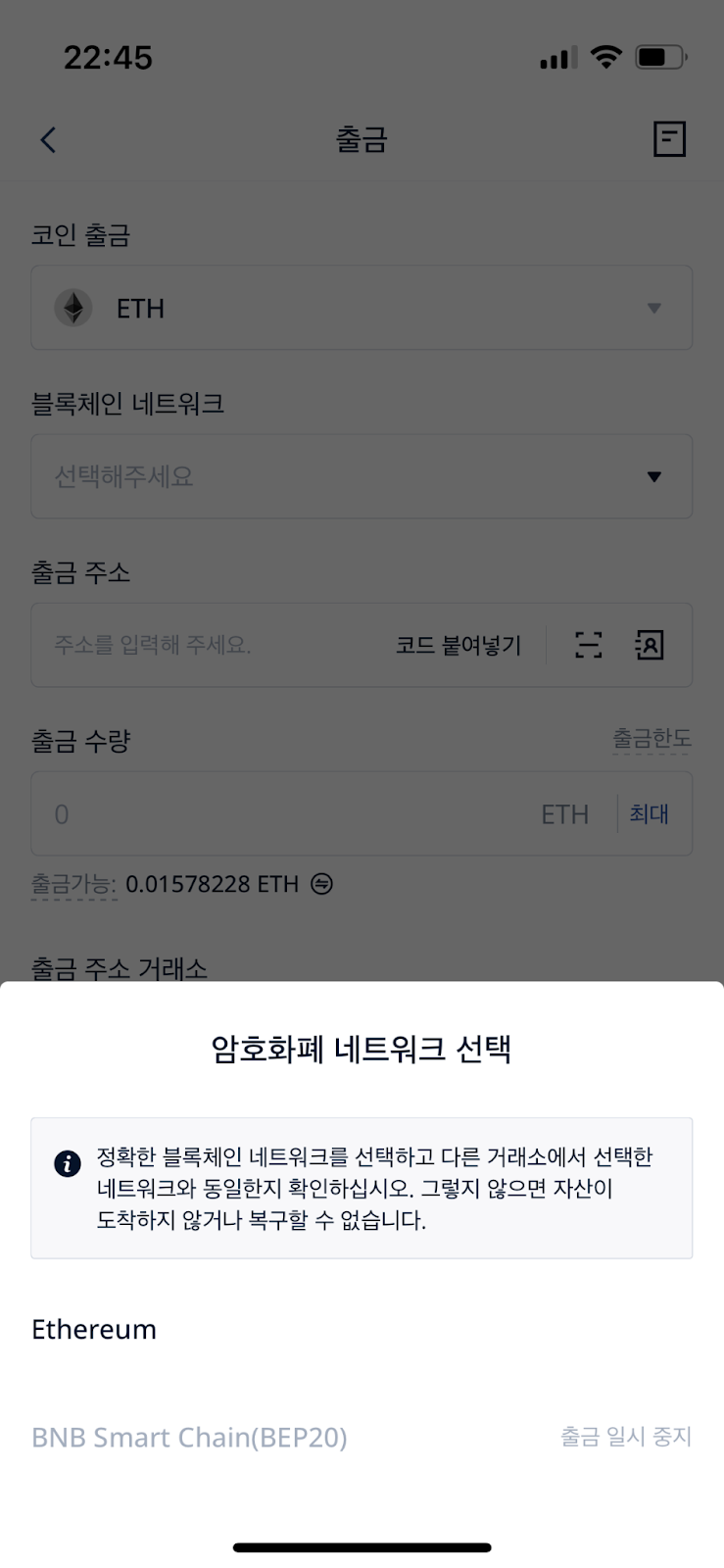Tap 최대 to fill maximum amount
Screen dimensions: 724x1568
649,814
